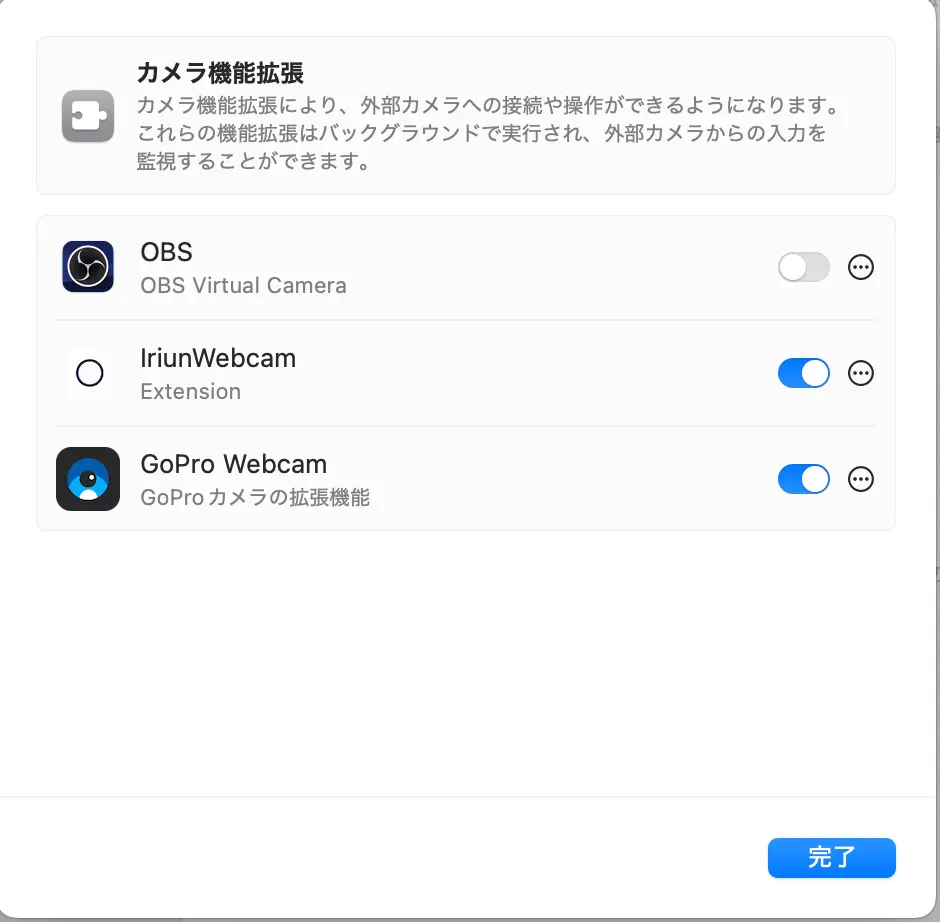
Task: Turn off the IriunWebcam extension
Action: pyautogui.click(x=803, y=373)
